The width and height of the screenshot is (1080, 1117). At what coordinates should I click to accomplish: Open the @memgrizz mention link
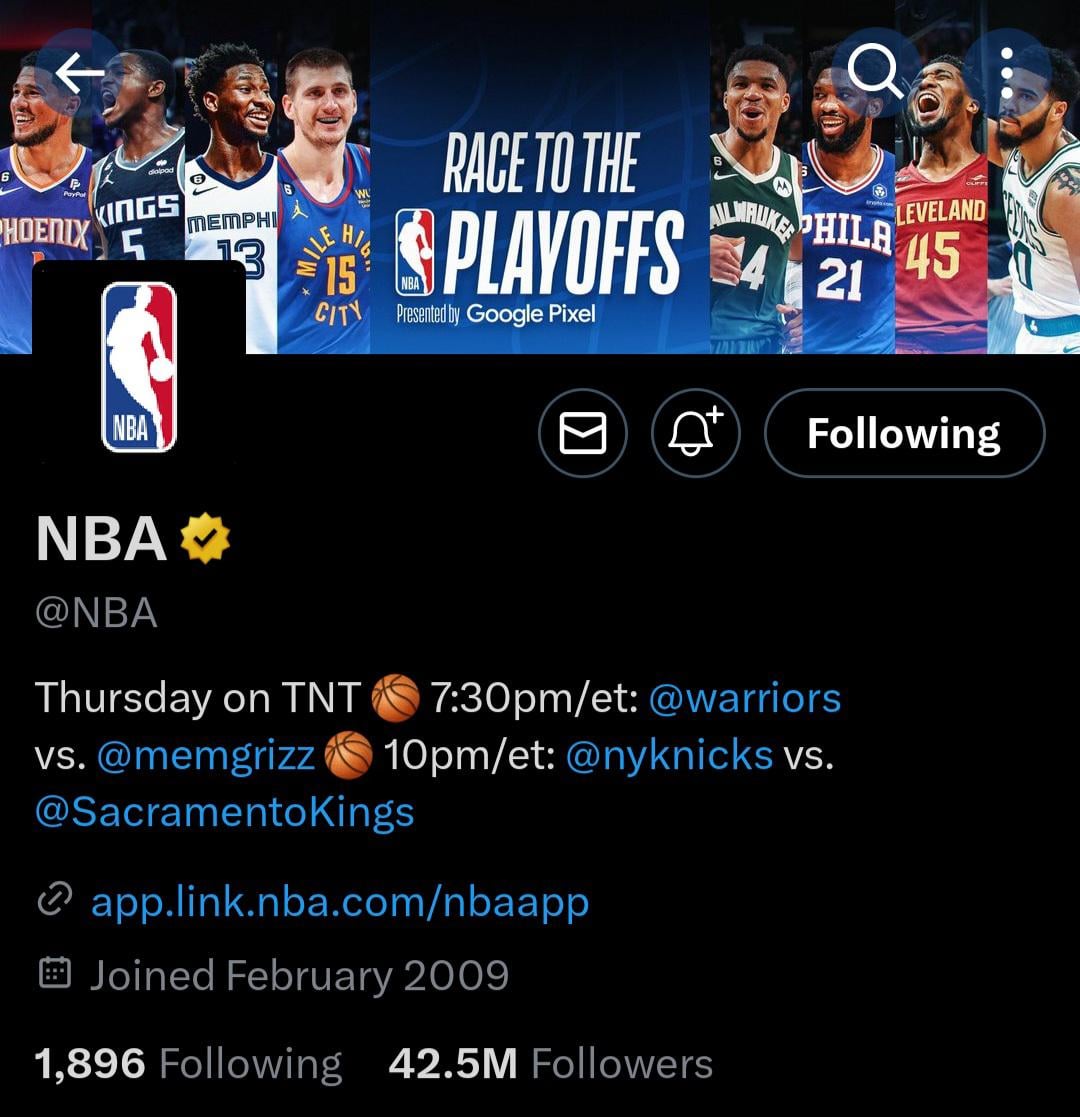[x=205, y=755]
